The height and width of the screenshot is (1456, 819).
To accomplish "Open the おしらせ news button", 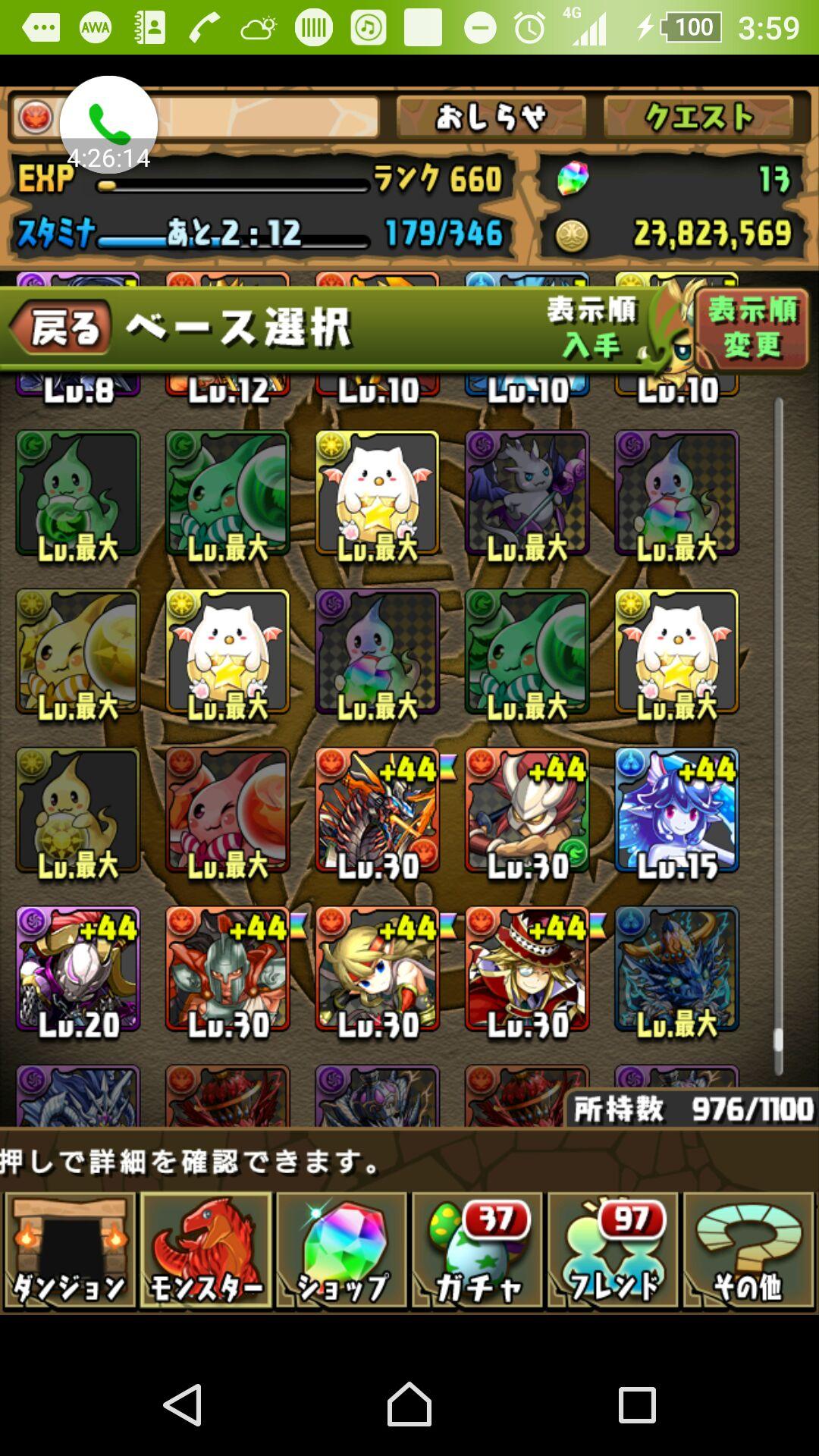I will [491, 117].
